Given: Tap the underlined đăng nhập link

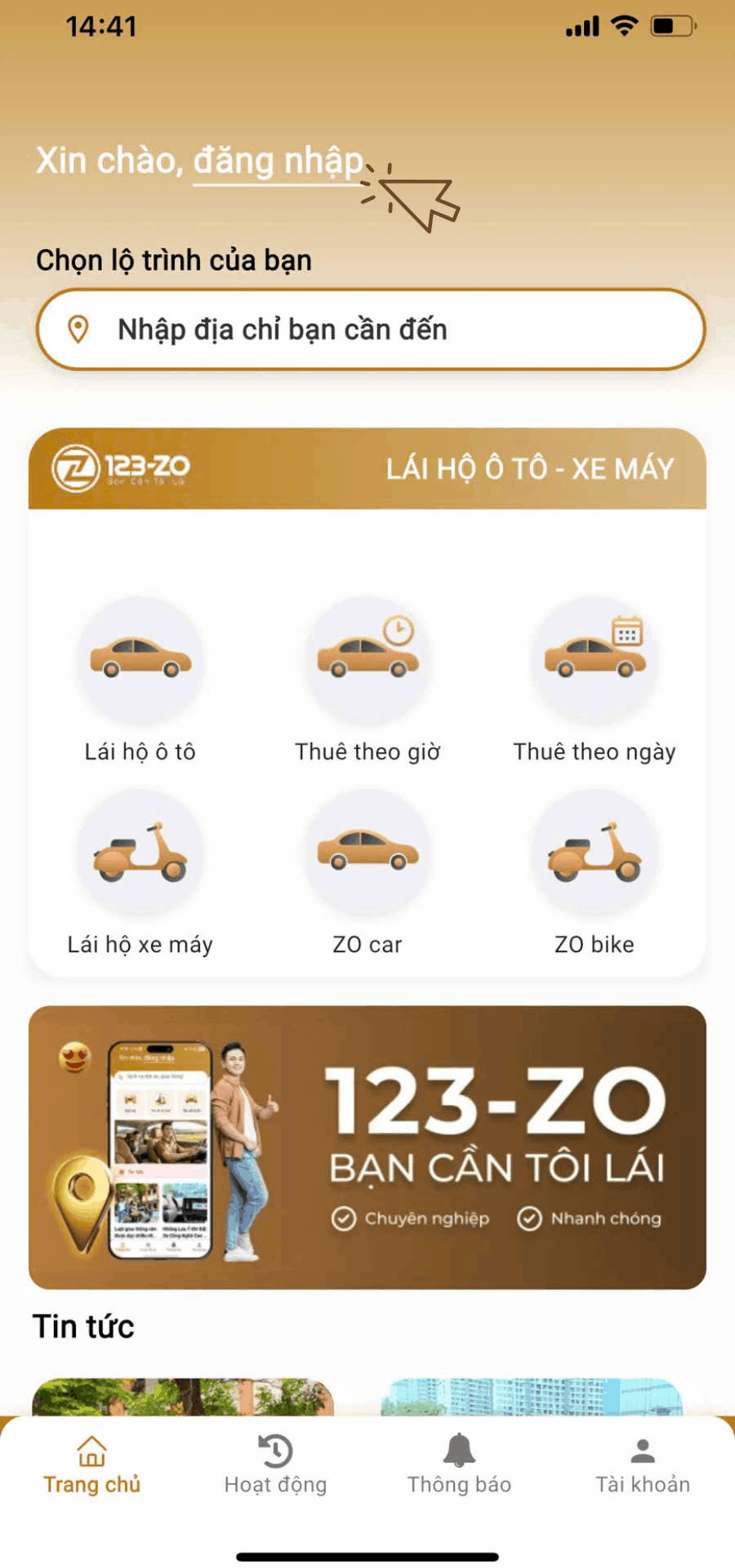Looking at the screenshot, I should [x=278, y=161].
